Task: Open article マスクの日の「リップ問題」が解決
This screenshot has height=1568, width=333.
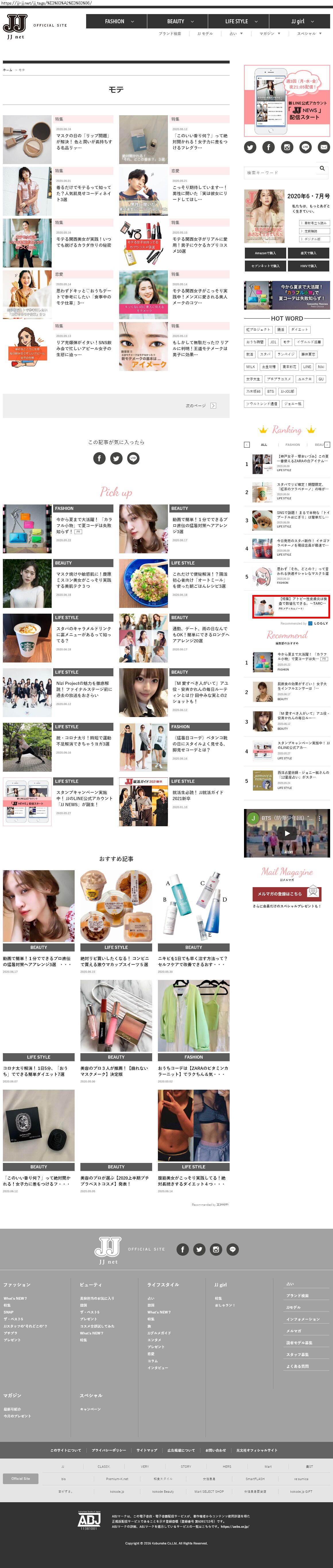Action: 84,142
